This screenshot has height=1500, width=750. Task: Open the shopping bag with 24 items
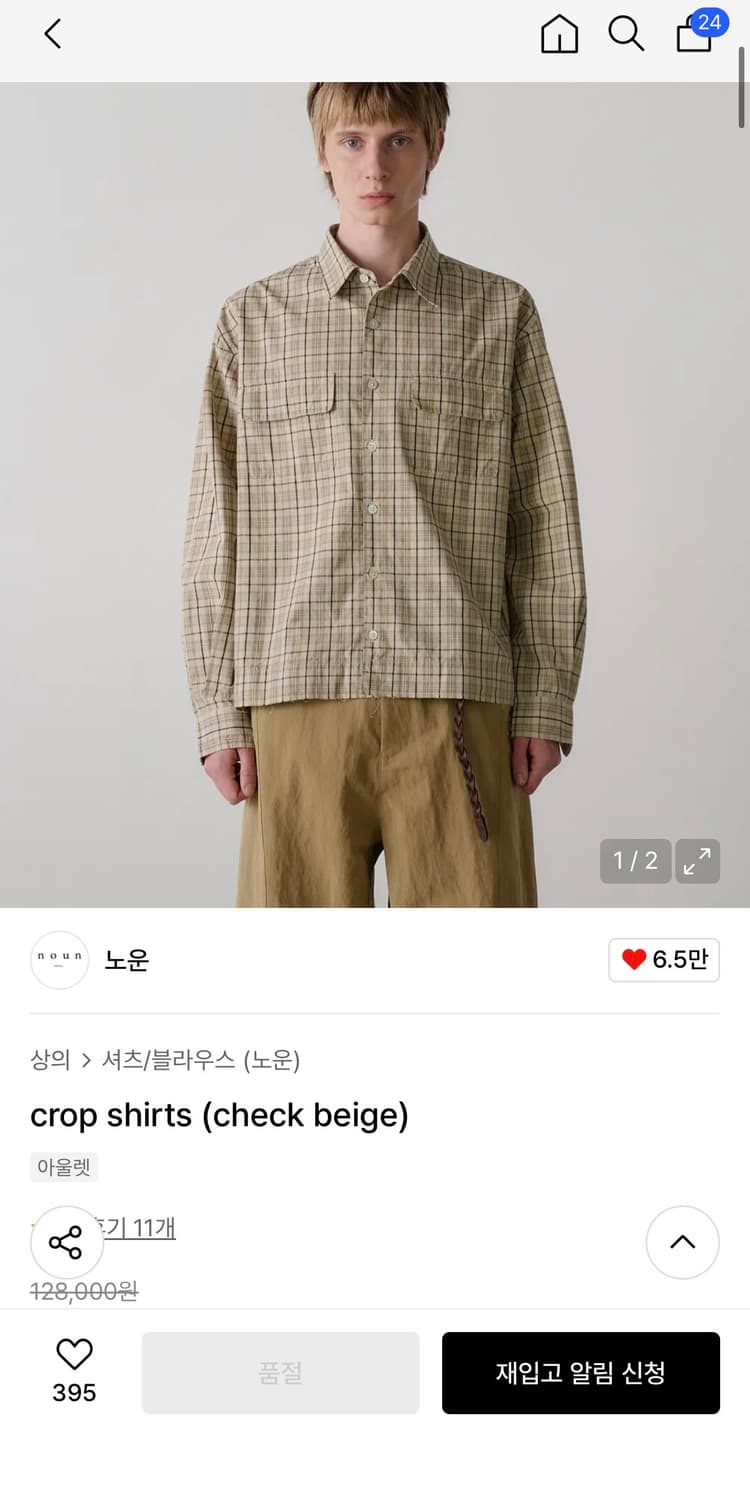tap(693, 35)
